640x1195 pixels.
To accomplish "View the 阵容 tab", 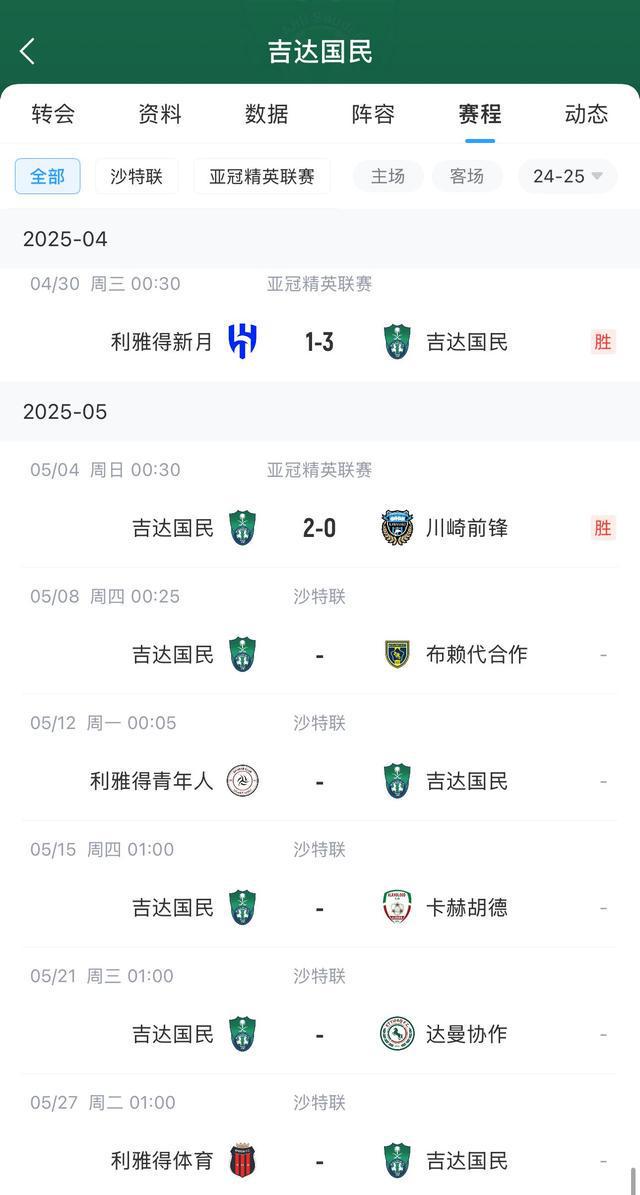I will coord(373,114).
